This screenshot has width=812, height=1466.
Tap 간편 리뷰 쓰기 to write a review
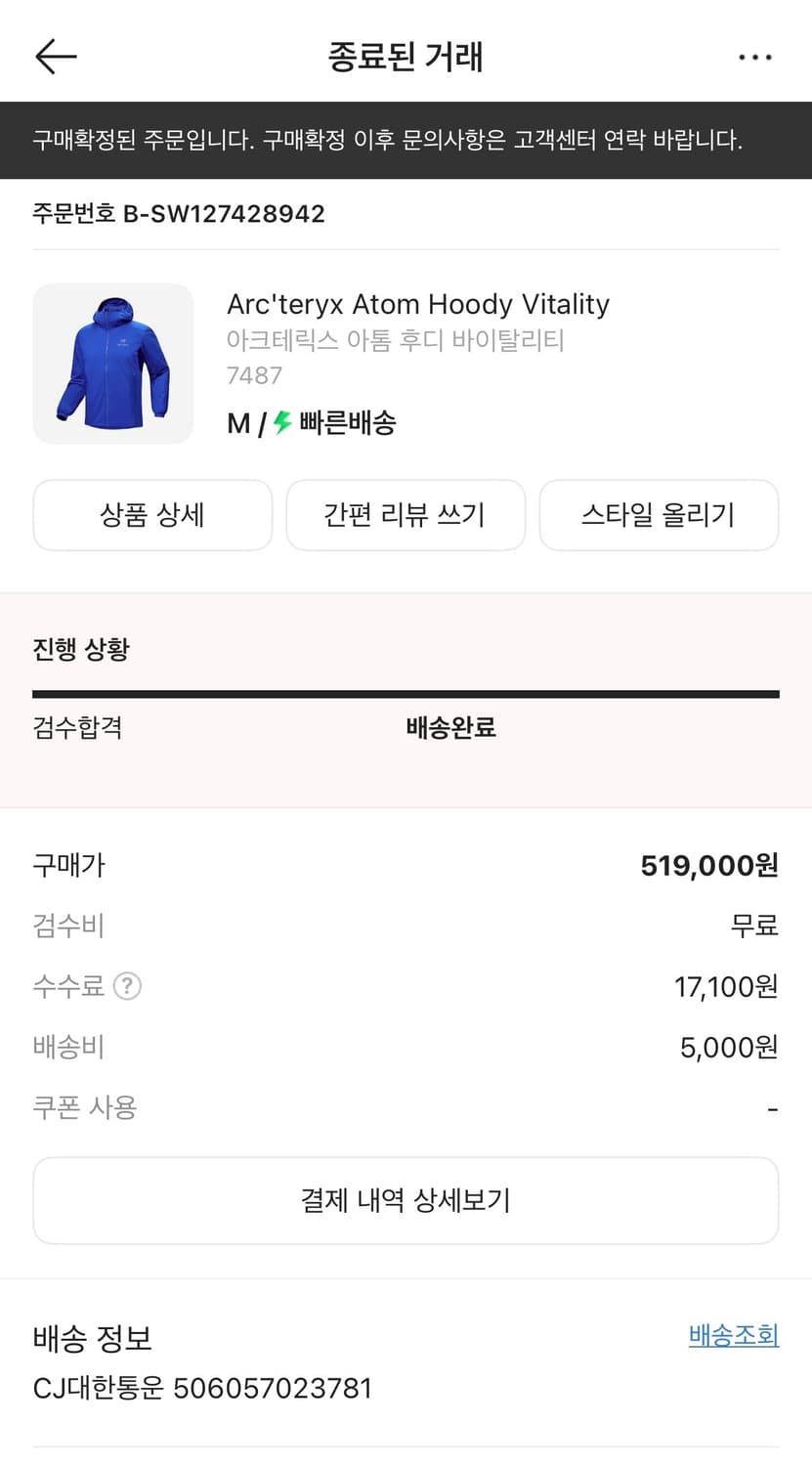click(x=406, y=515)
